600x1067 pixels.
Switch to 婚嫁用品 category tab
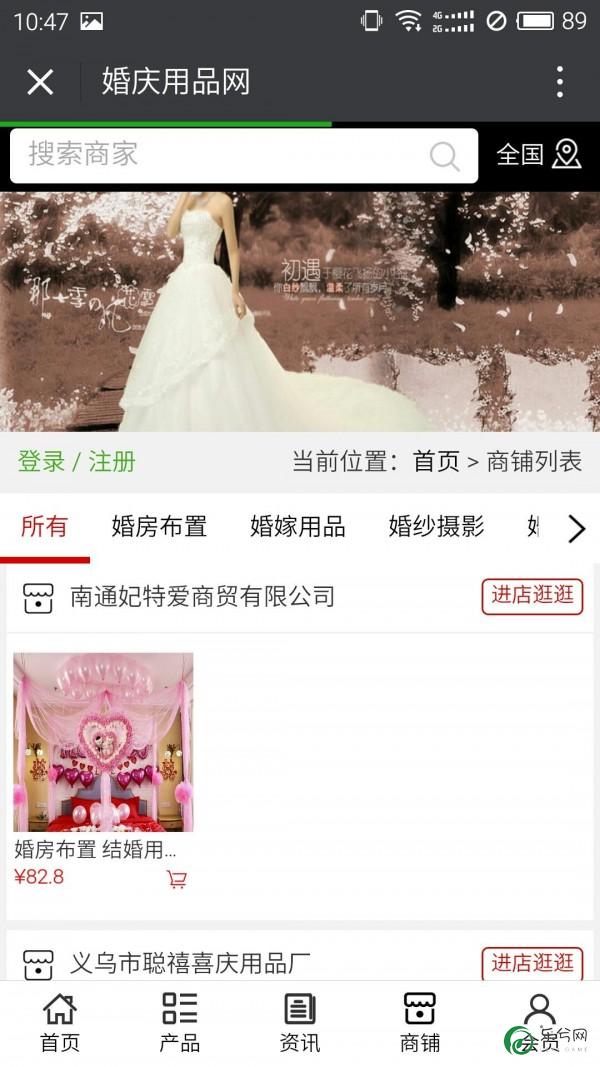(x=297, y=527)
